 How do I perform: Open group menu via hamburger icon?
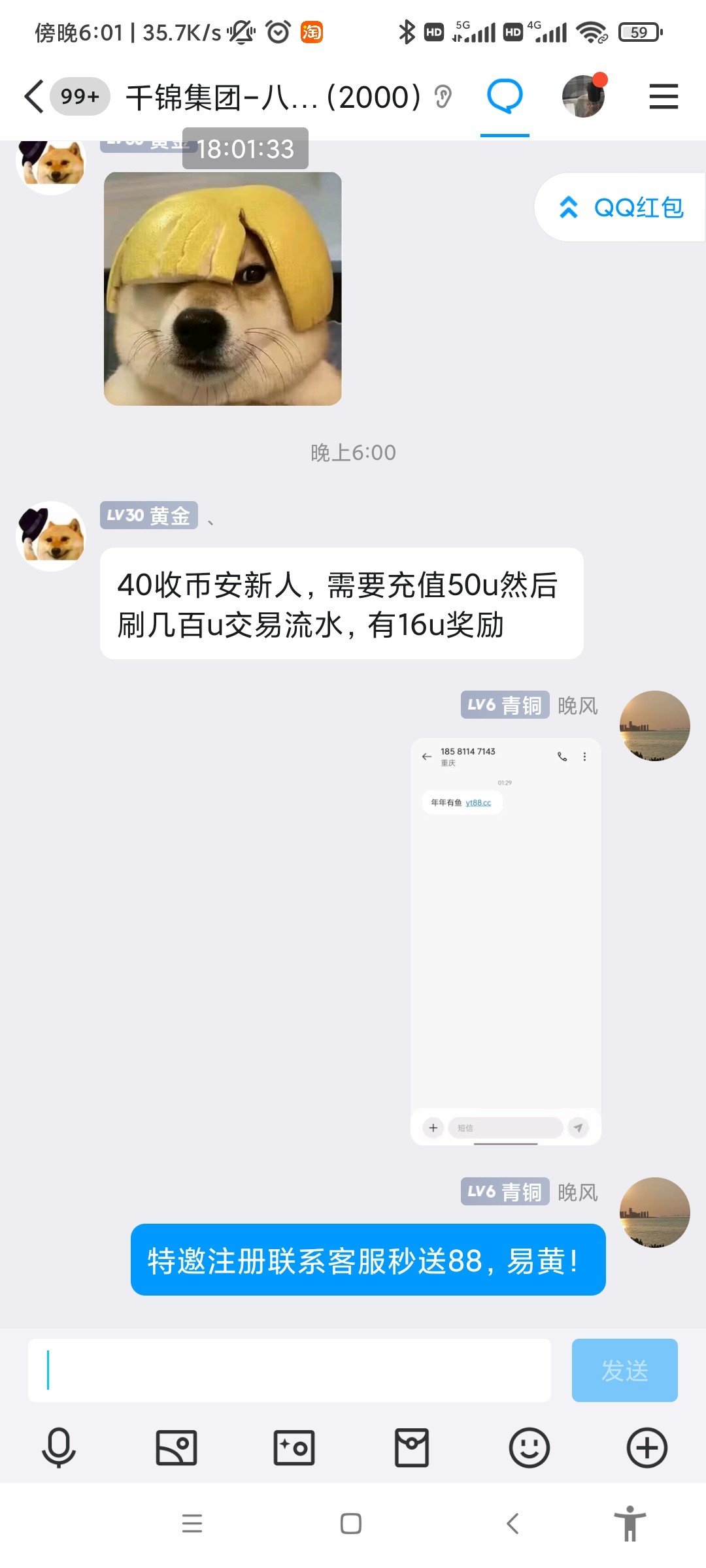(663, 95)
